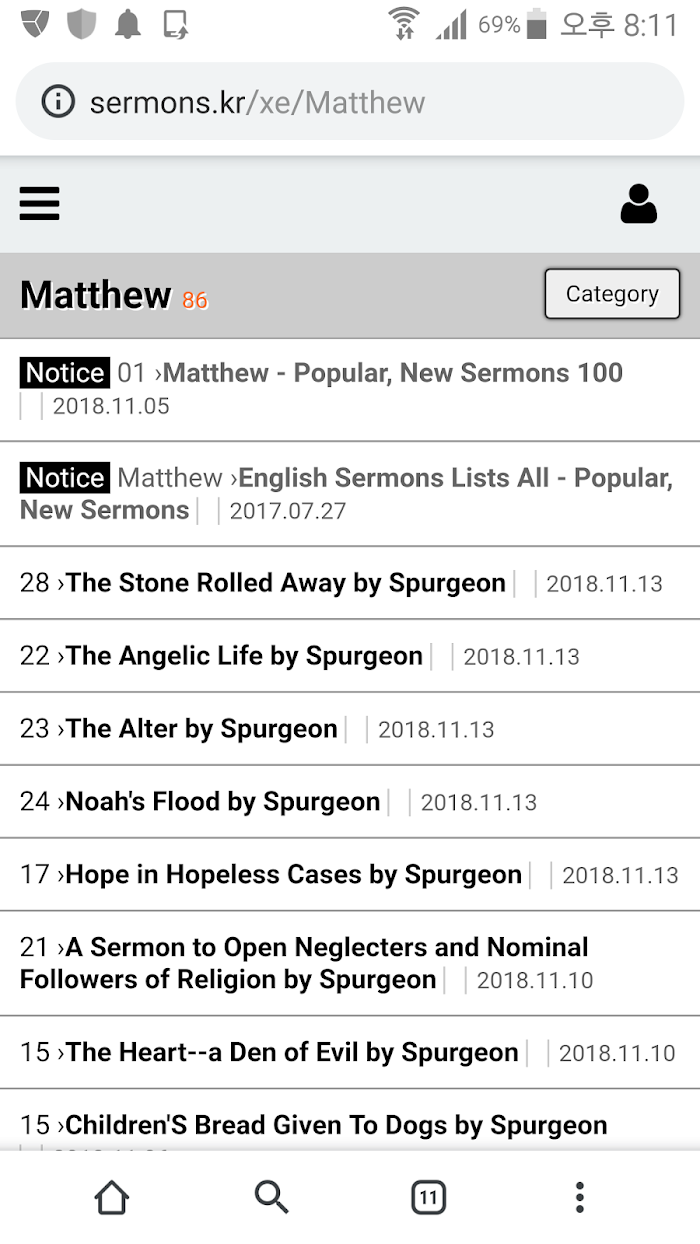Go to browser home page

(x=112, y=1197)
